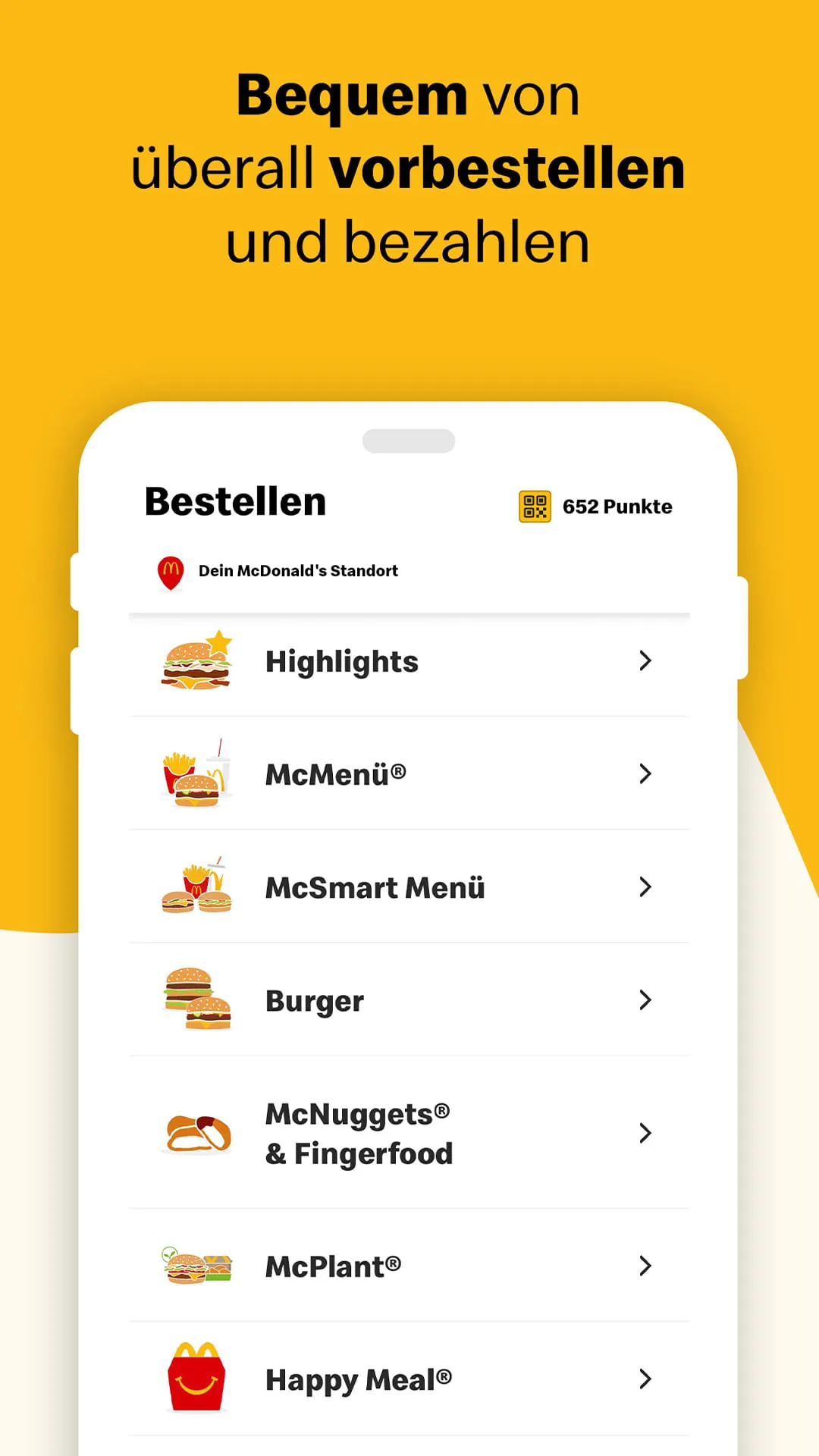Click the 652 Punkte points display
This screenshot has height=1456, width=819.
(x=616, y=507)
